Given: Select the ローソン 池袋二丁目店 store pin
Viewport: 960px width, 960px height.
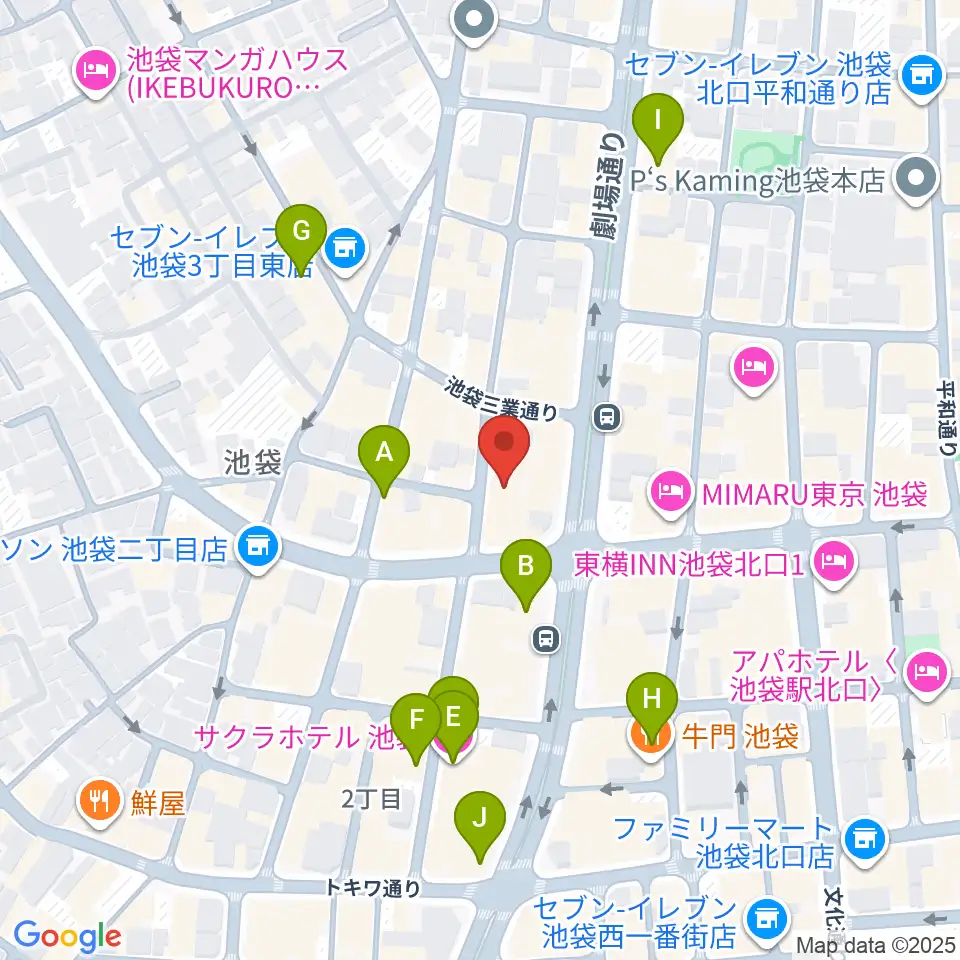Looking at the screenshot, I should (x=258, y=549).
